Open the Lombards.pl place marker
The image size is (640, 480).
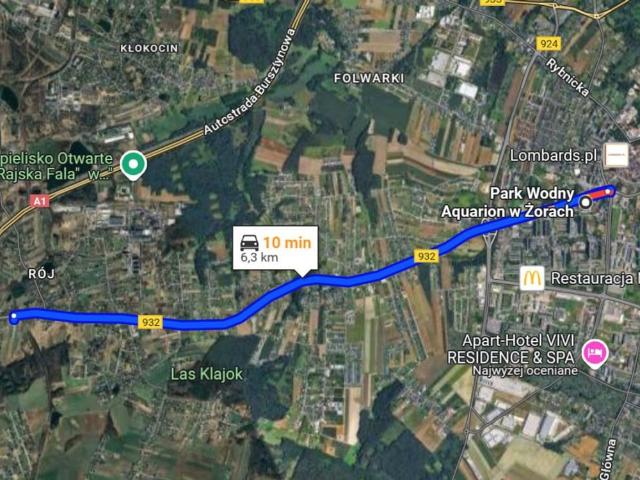[616, 156]
